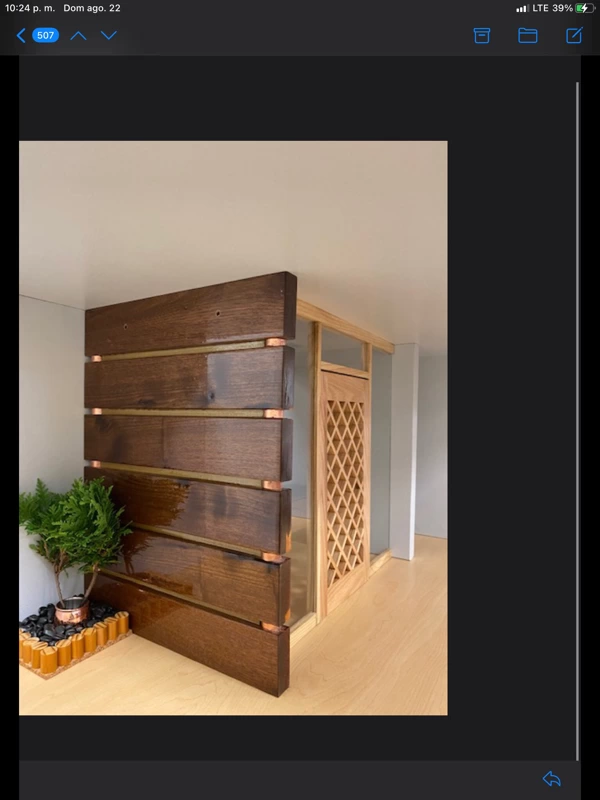Compose a new email

point(574,35)
